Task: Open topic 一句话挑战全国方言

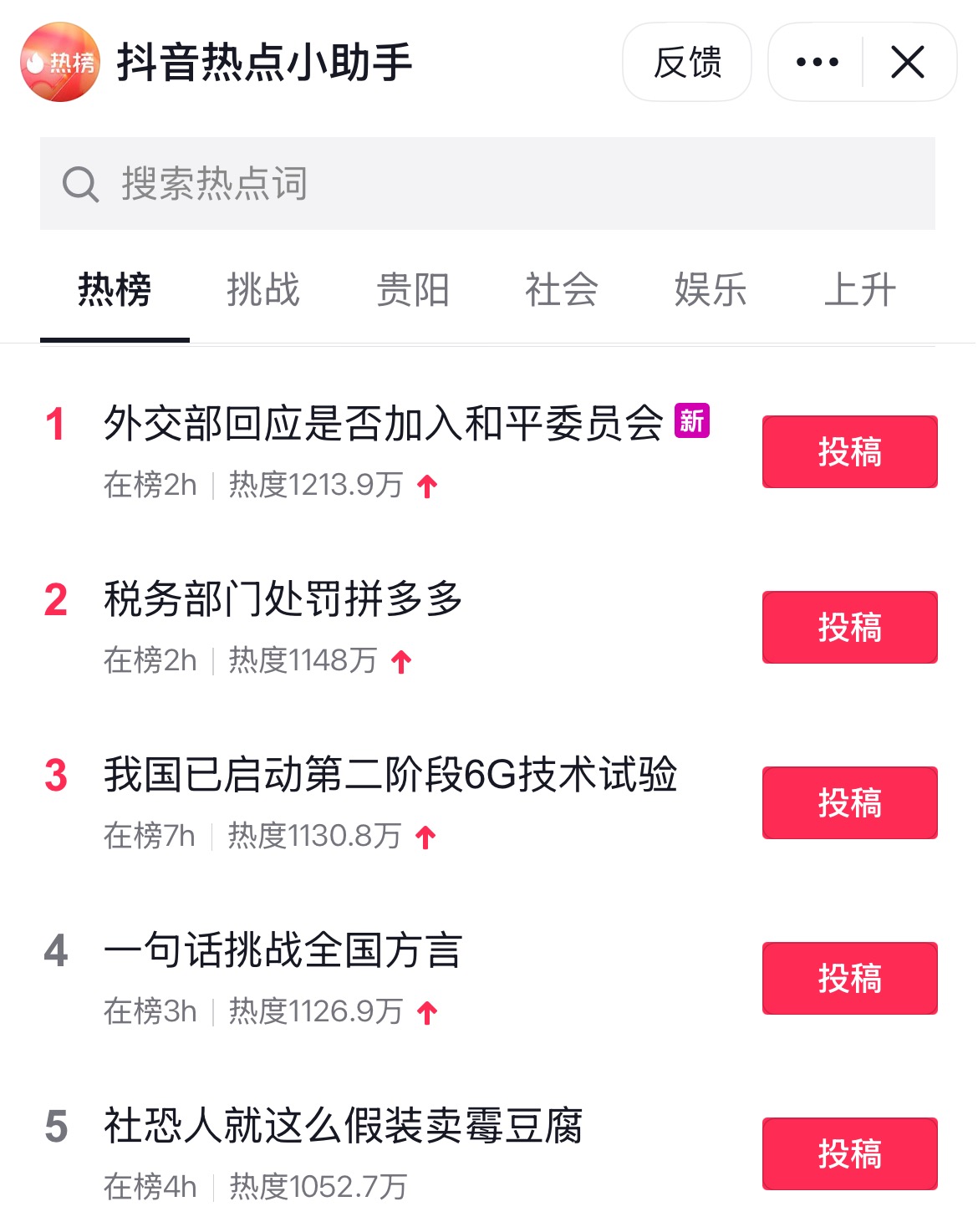Action: (283, 950)
